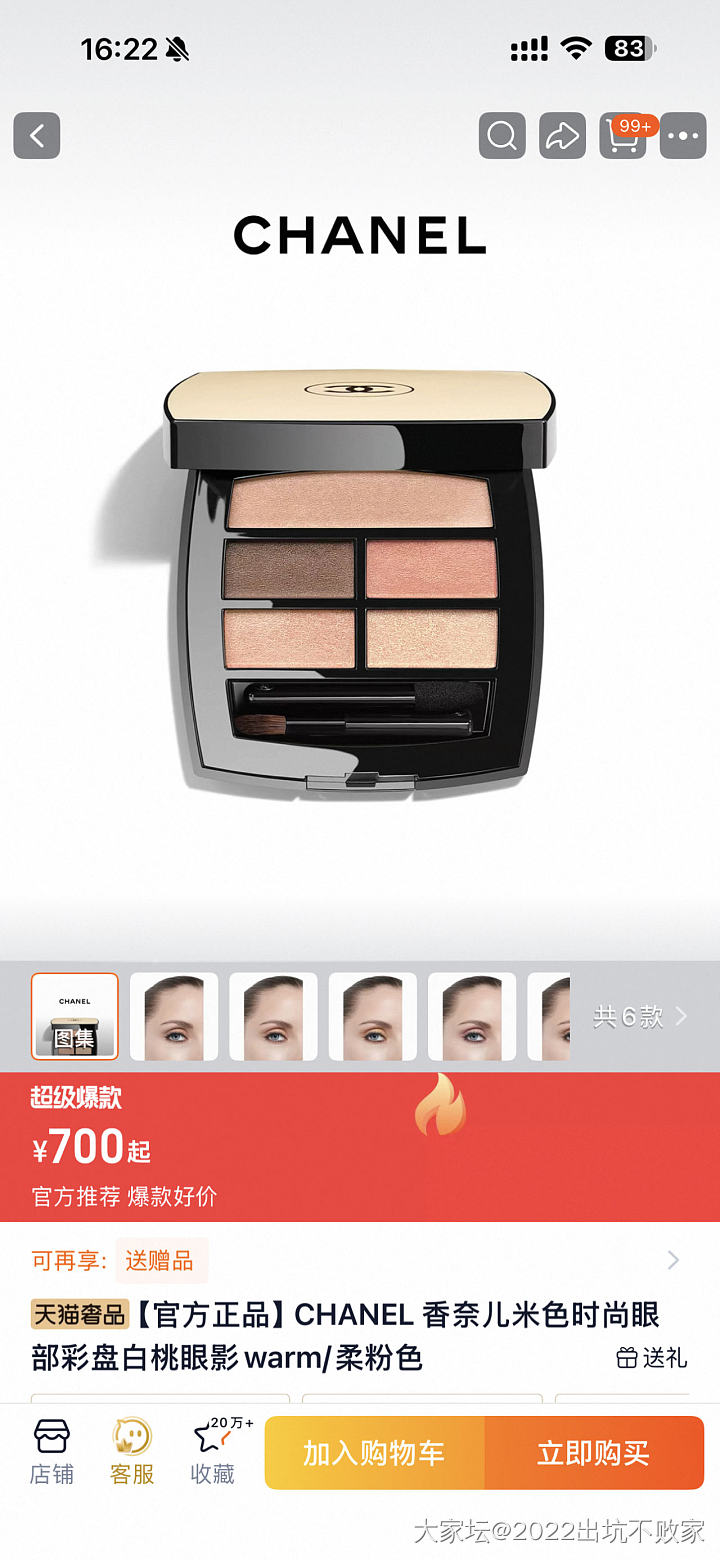This screenshot has width=720, height=1560.
Task: Tap 加入购物车 to add to cart
Action: 374,1453
